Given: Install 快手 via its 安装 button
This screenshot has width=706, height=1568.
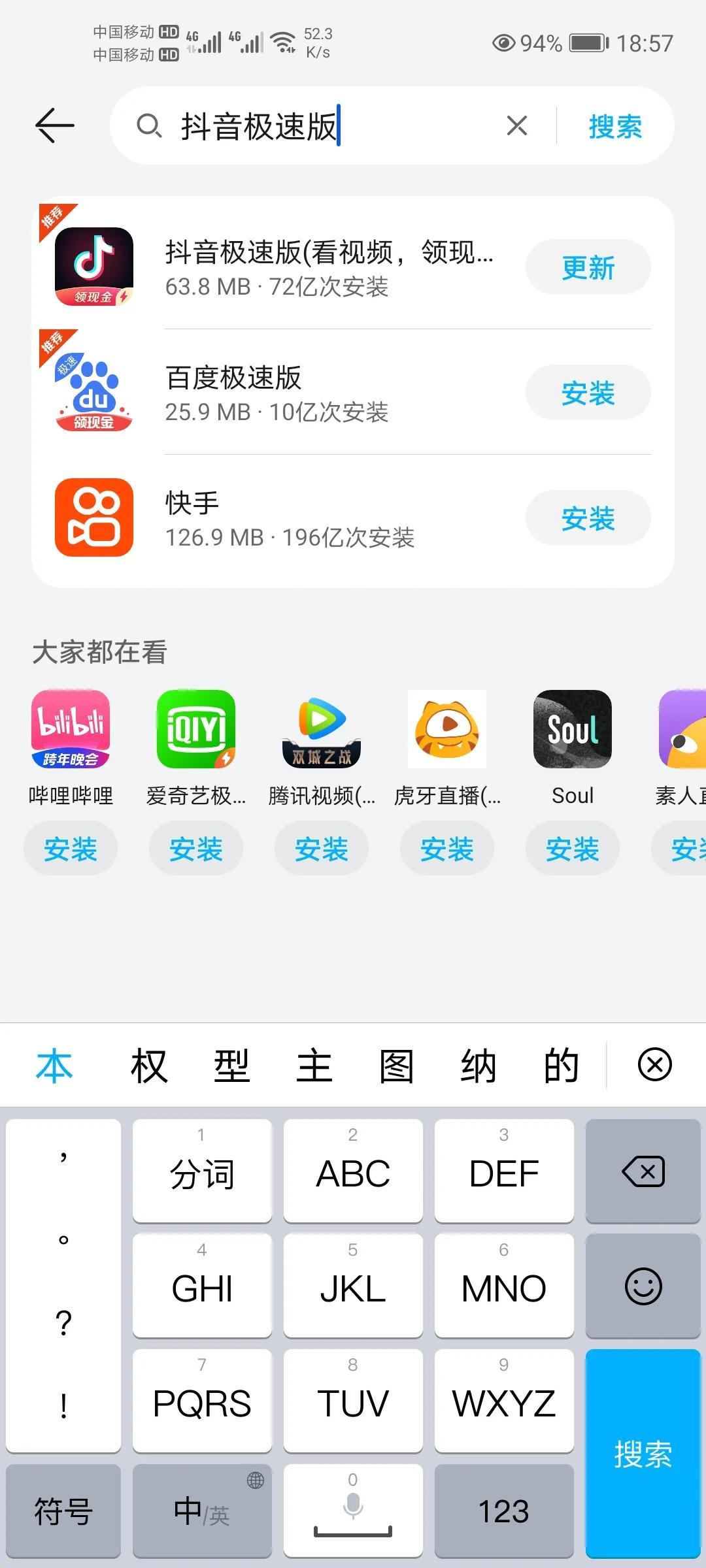Looking at the screenshot, I should 586,517.
